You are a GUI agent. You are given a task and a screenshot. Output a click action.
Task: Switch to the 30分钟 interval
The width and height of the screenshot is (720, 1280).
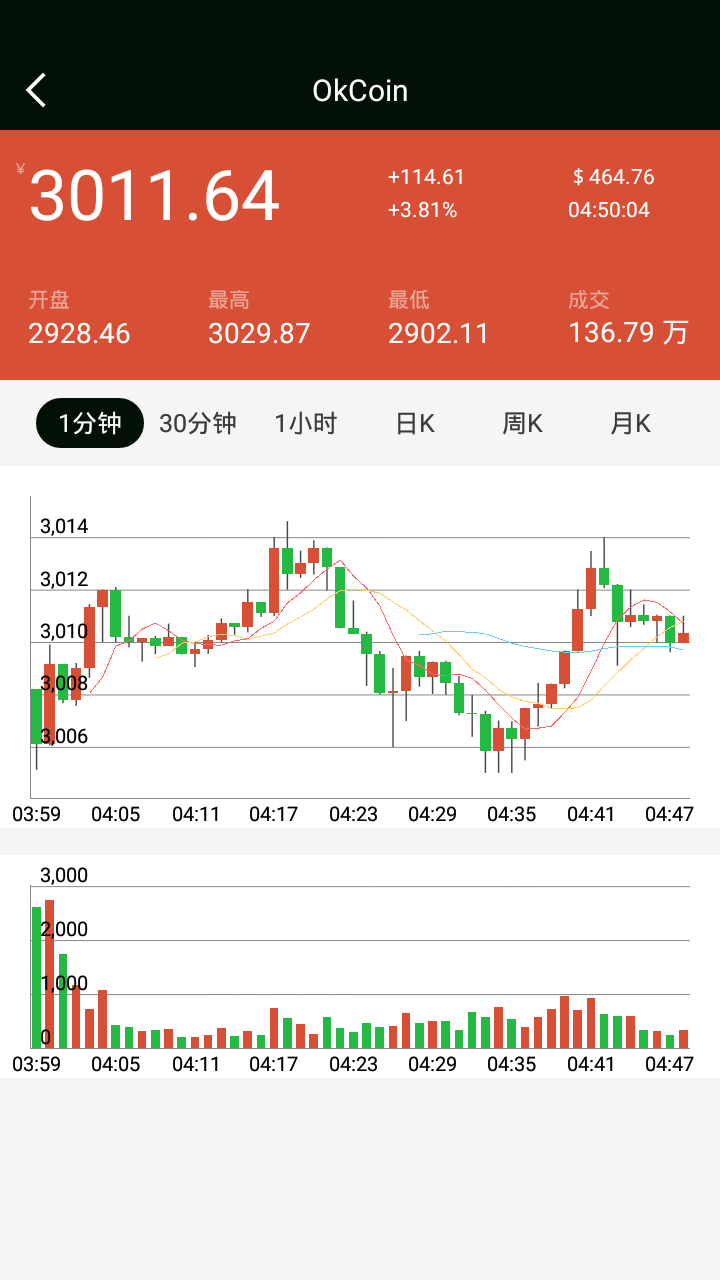pyautogui.click(x=197, y=423)
